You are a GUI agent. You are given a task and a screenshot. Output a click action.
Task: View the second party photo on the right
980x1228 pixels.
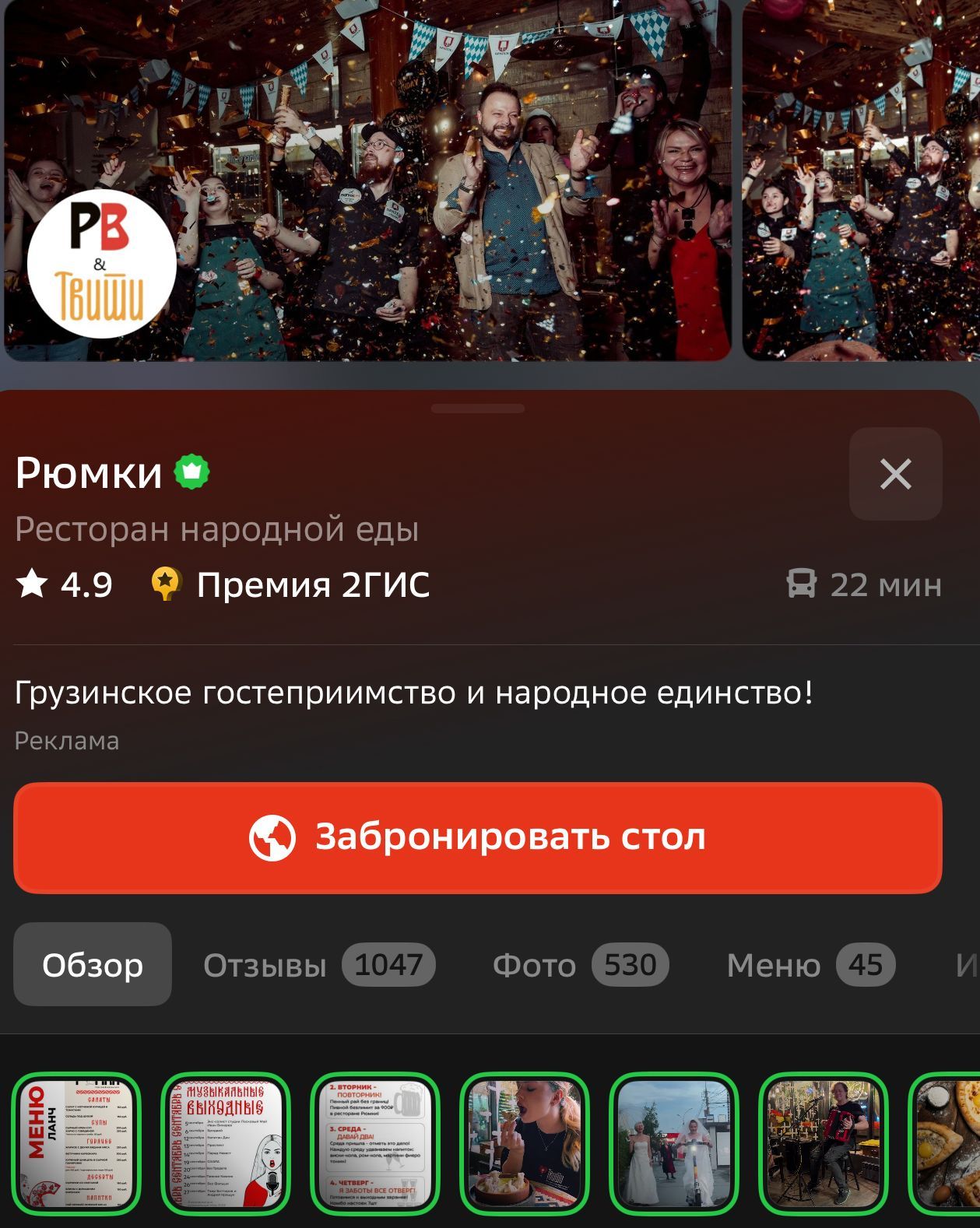861,179
